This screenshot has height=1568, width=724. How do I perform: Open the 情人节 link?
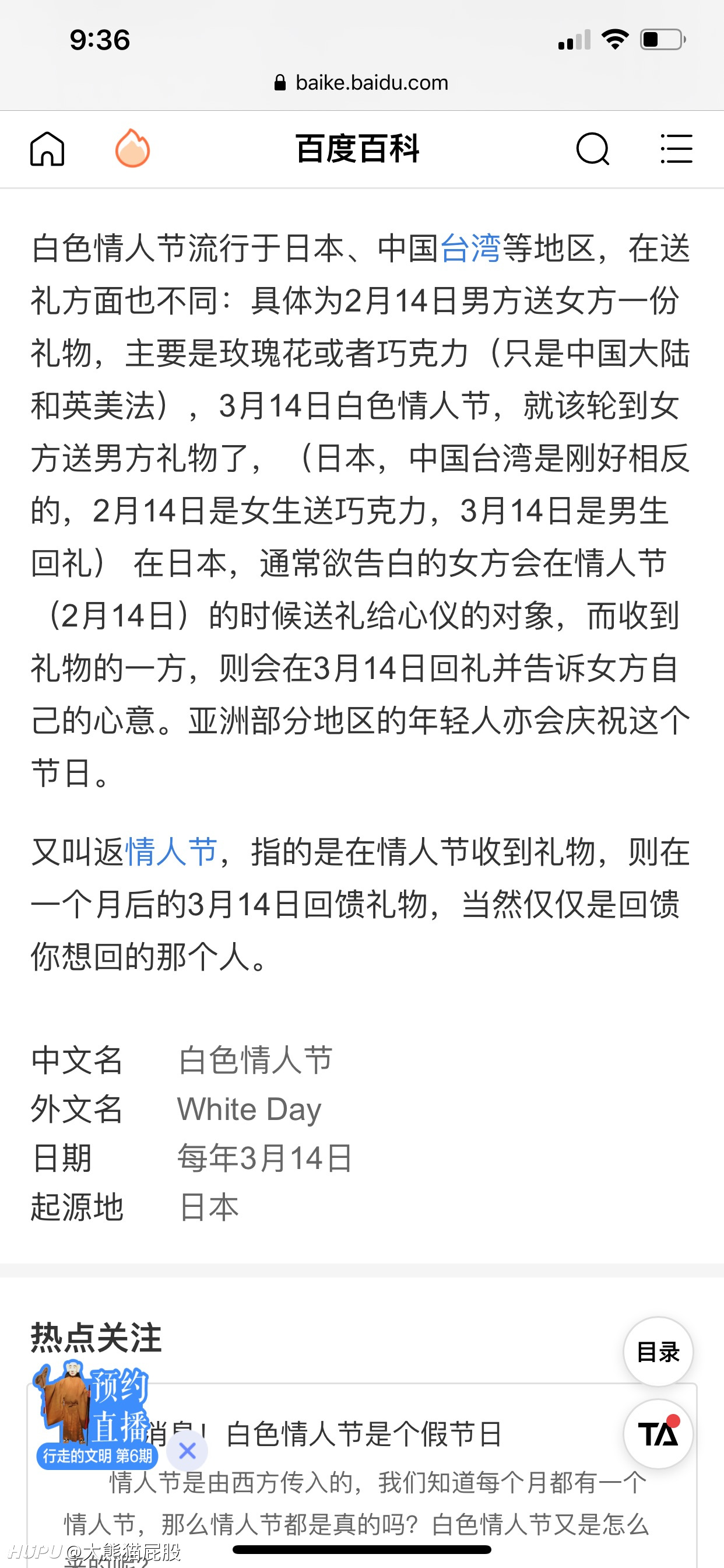click(x=171, y=852)
